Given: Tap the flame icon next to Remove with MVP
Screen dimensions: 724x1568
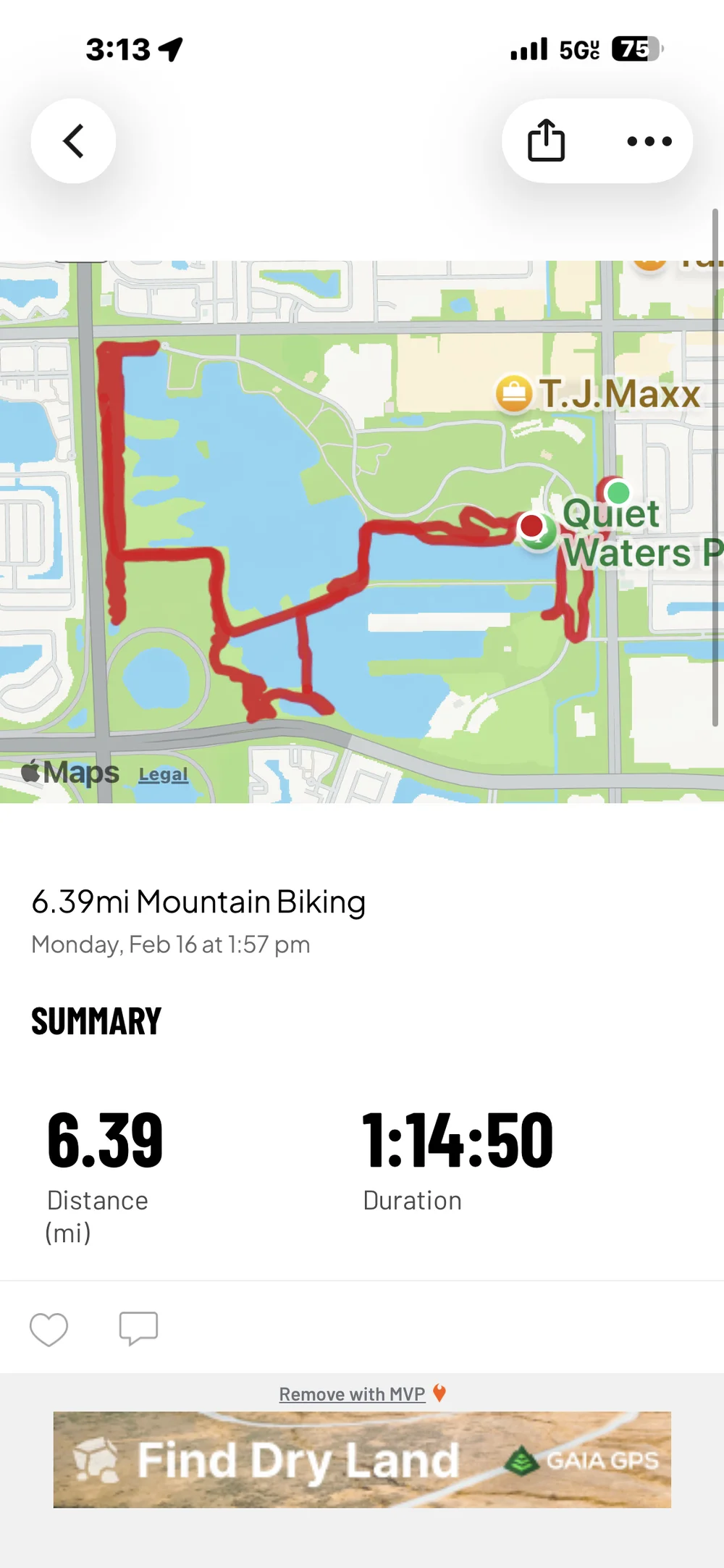Looking at the screenshot, I should pyautogui.click(x=440, y=1392).
